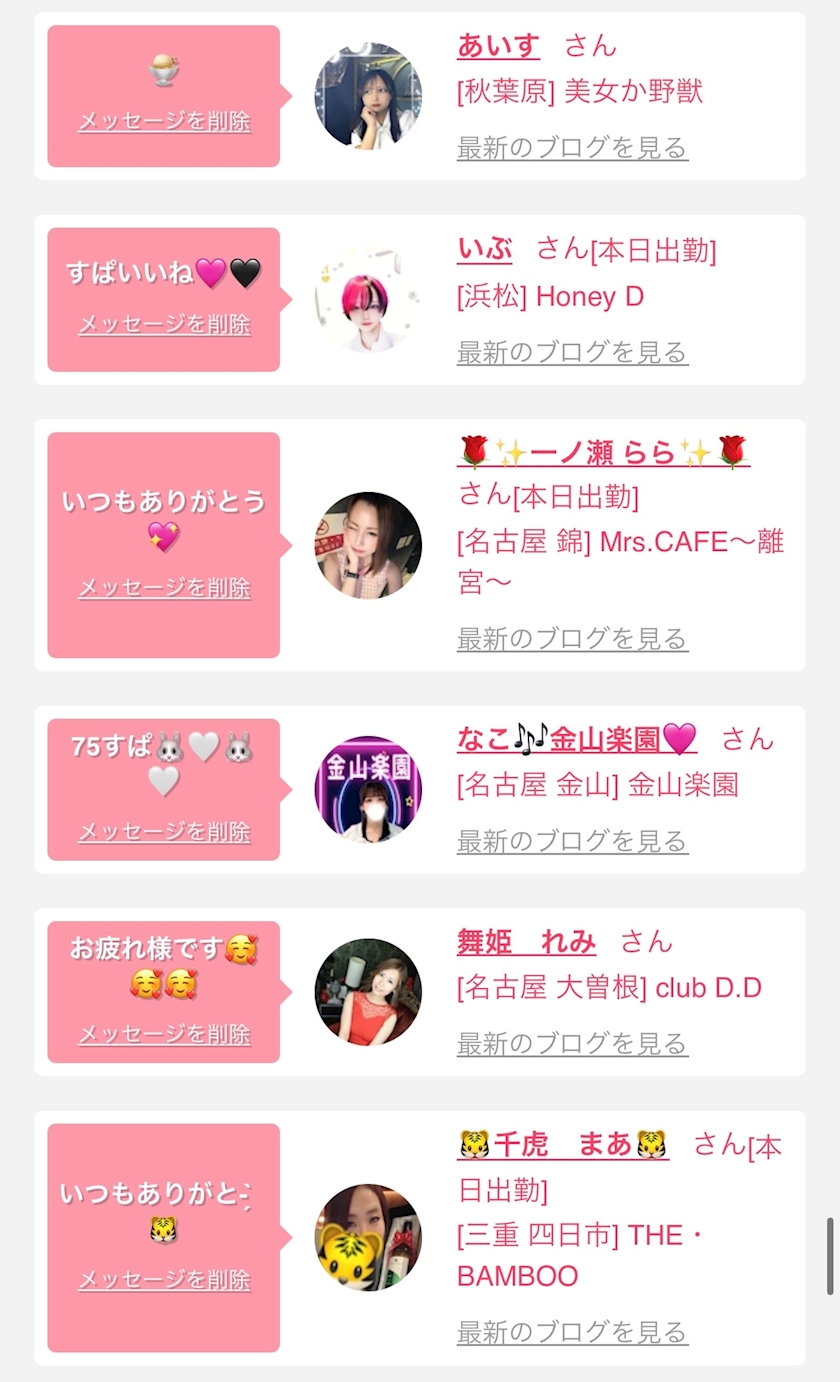Delete the すぱいいね message to いぶ
Image resolution: width=840 pixels, height=1382 pixels.
click(x=164, y=324)
